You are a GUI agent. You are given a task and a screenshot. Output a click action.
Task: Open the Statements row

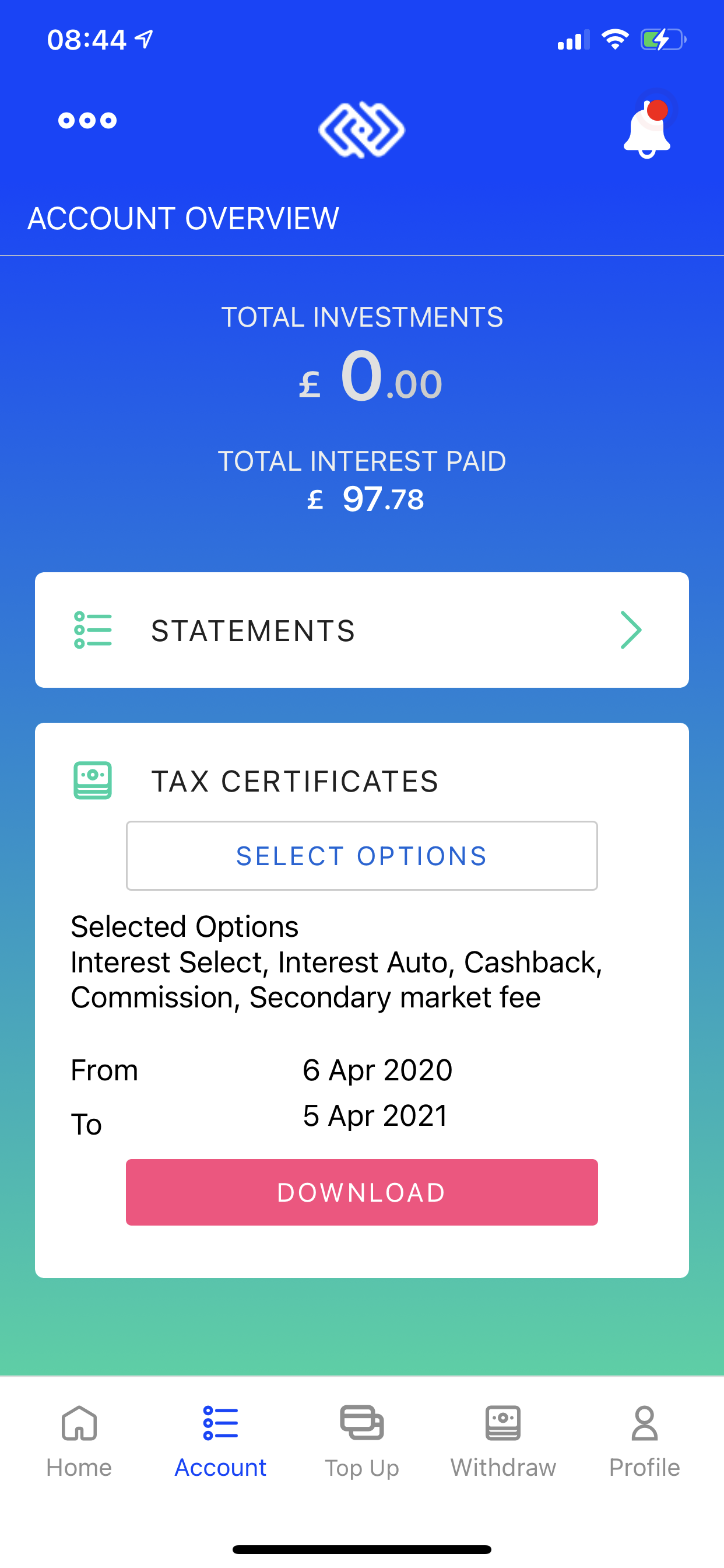362,630
